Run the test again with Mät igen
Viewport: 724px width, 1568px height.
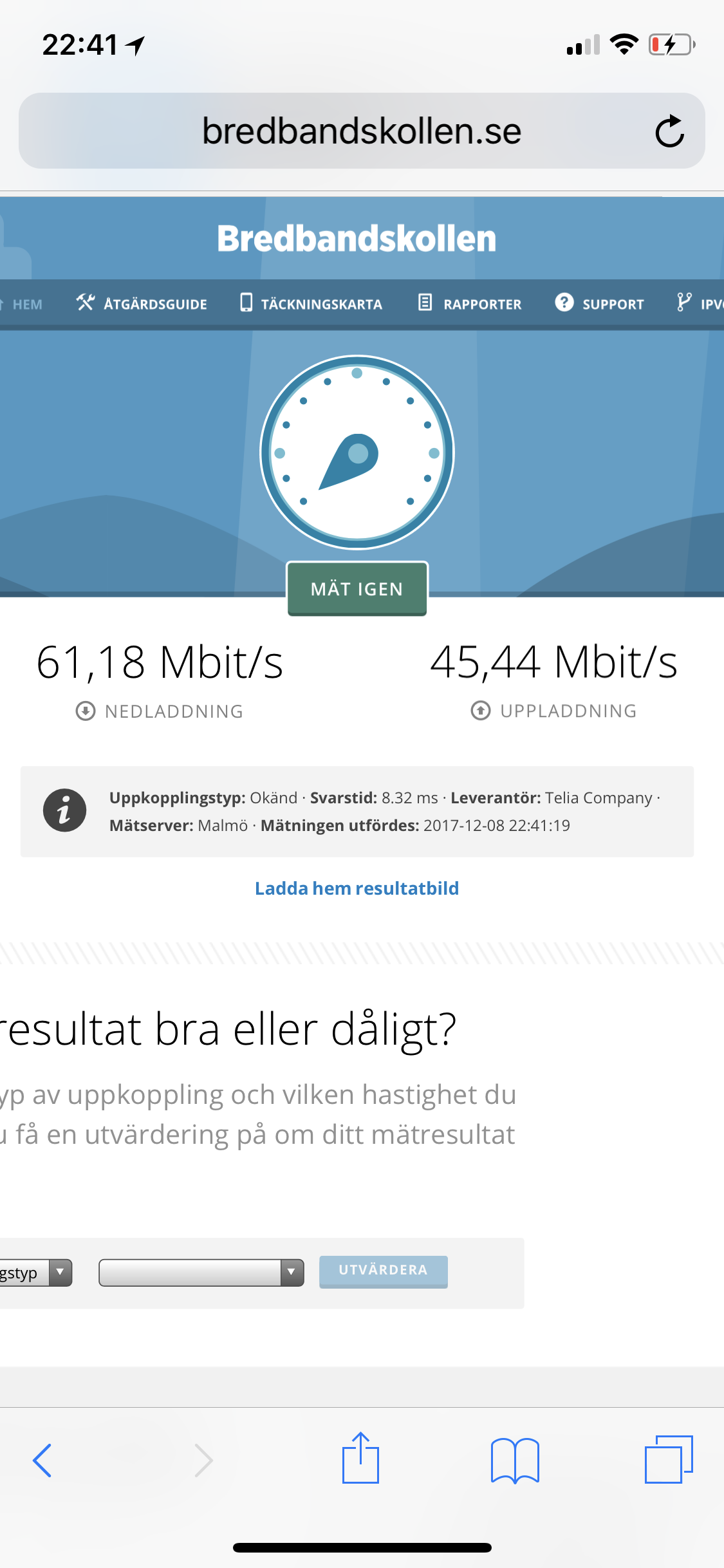click(x=357, y=589)
